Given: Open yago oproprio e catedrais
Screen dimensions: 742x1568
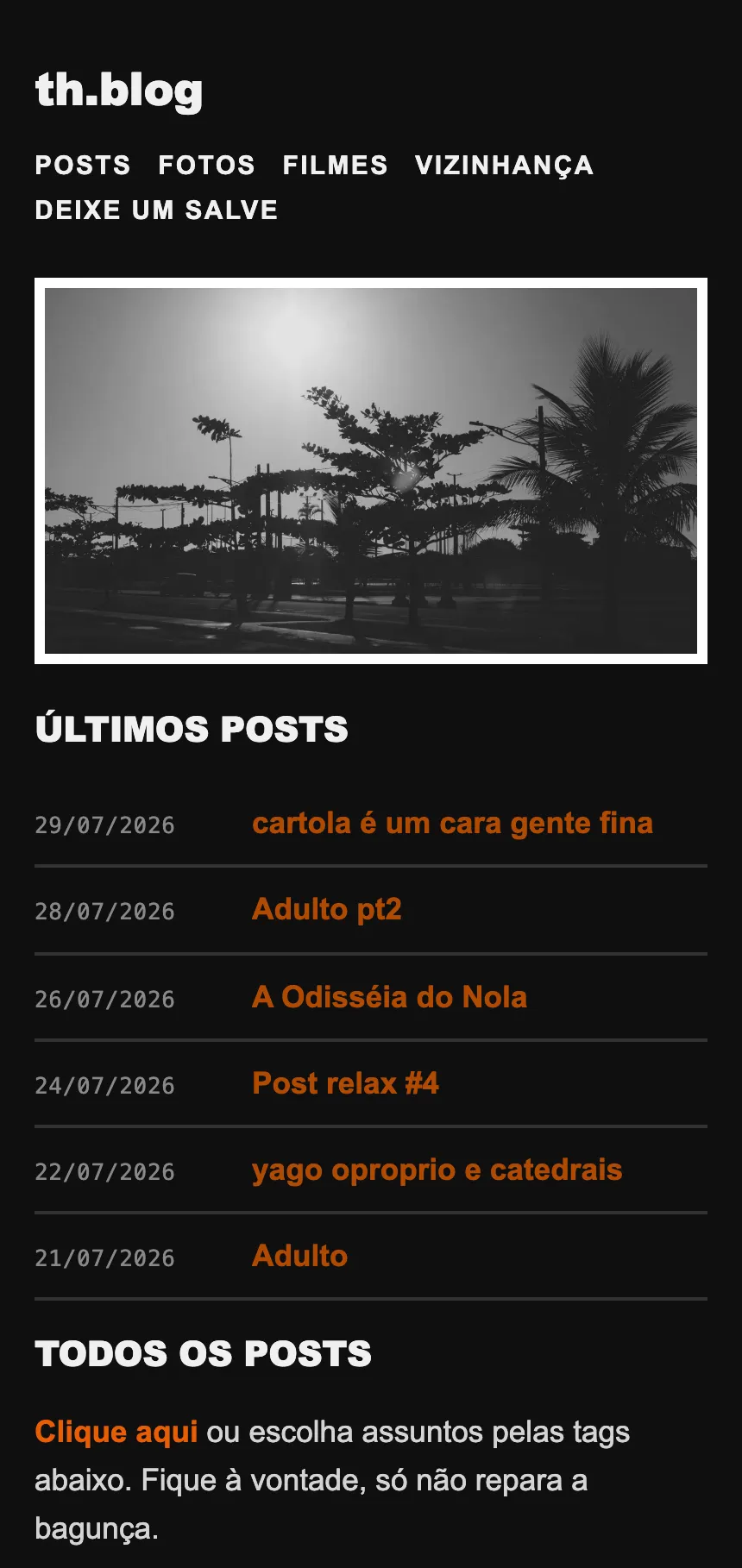Looking at the screenshot, I should point(437,1170).
